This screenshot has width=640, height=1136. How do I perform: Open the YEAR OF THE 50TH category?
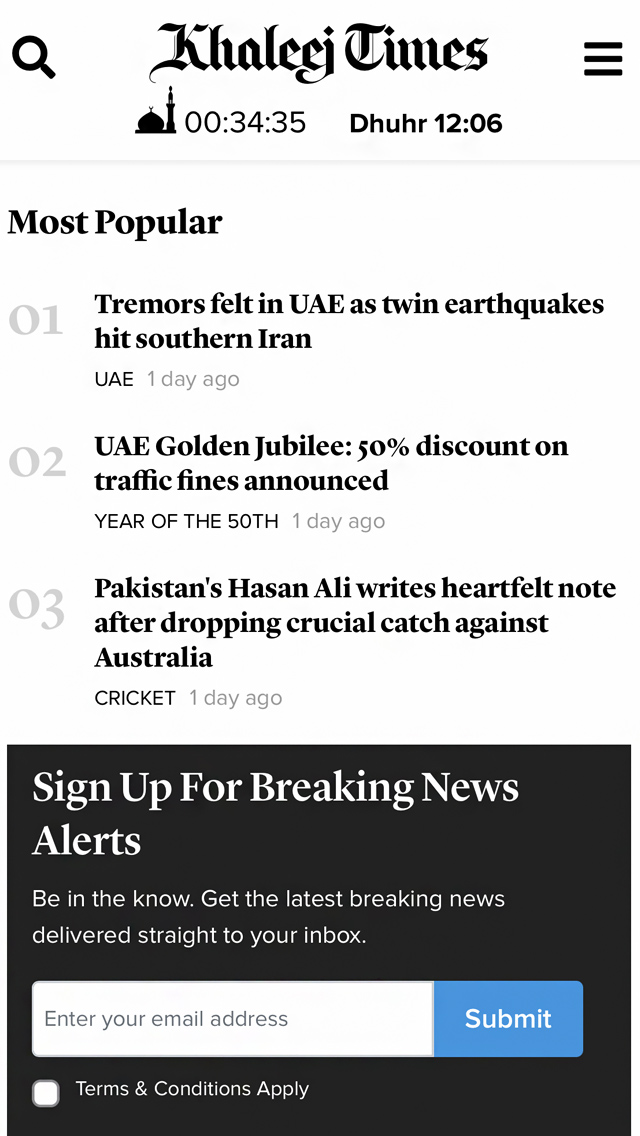point(186,521)
